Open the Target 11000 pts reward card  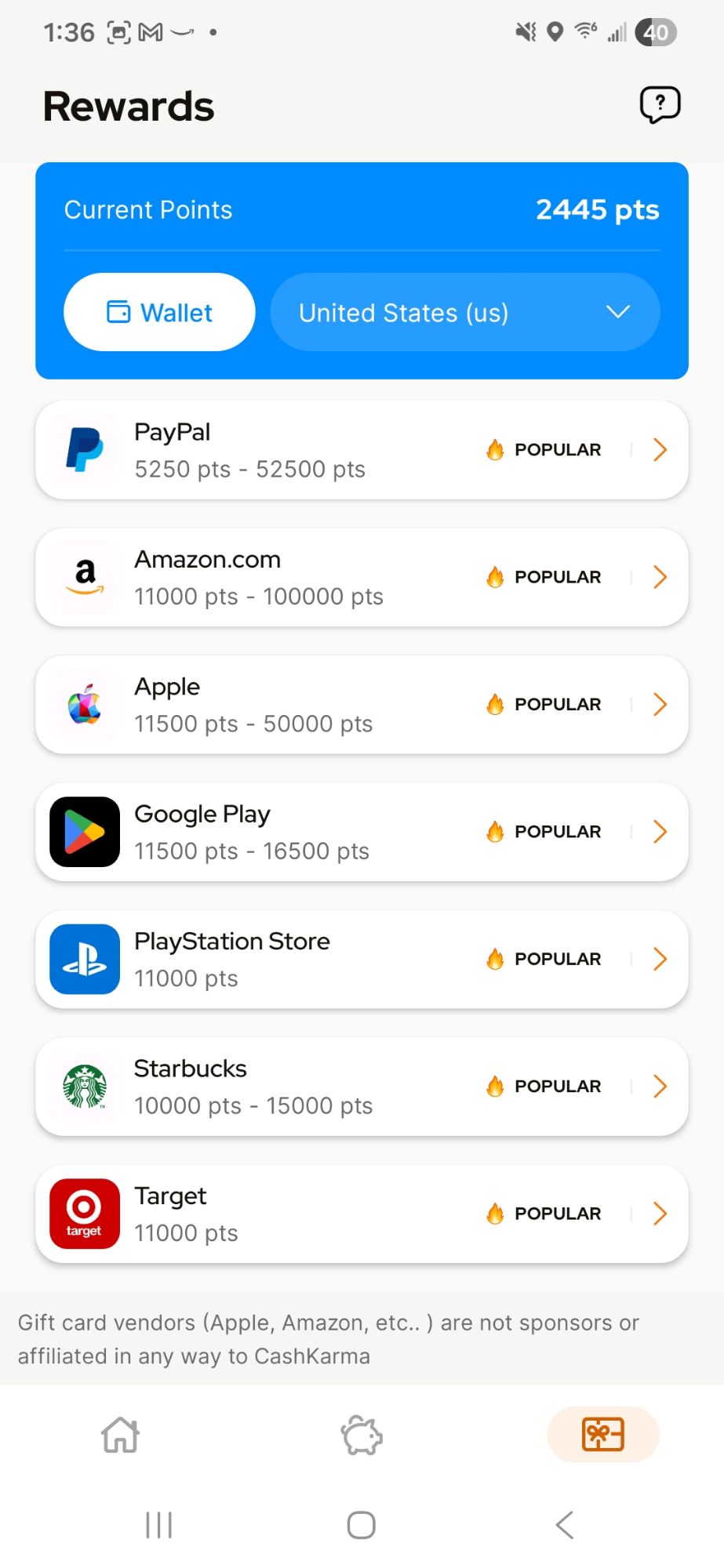(x=361, y=1213)
